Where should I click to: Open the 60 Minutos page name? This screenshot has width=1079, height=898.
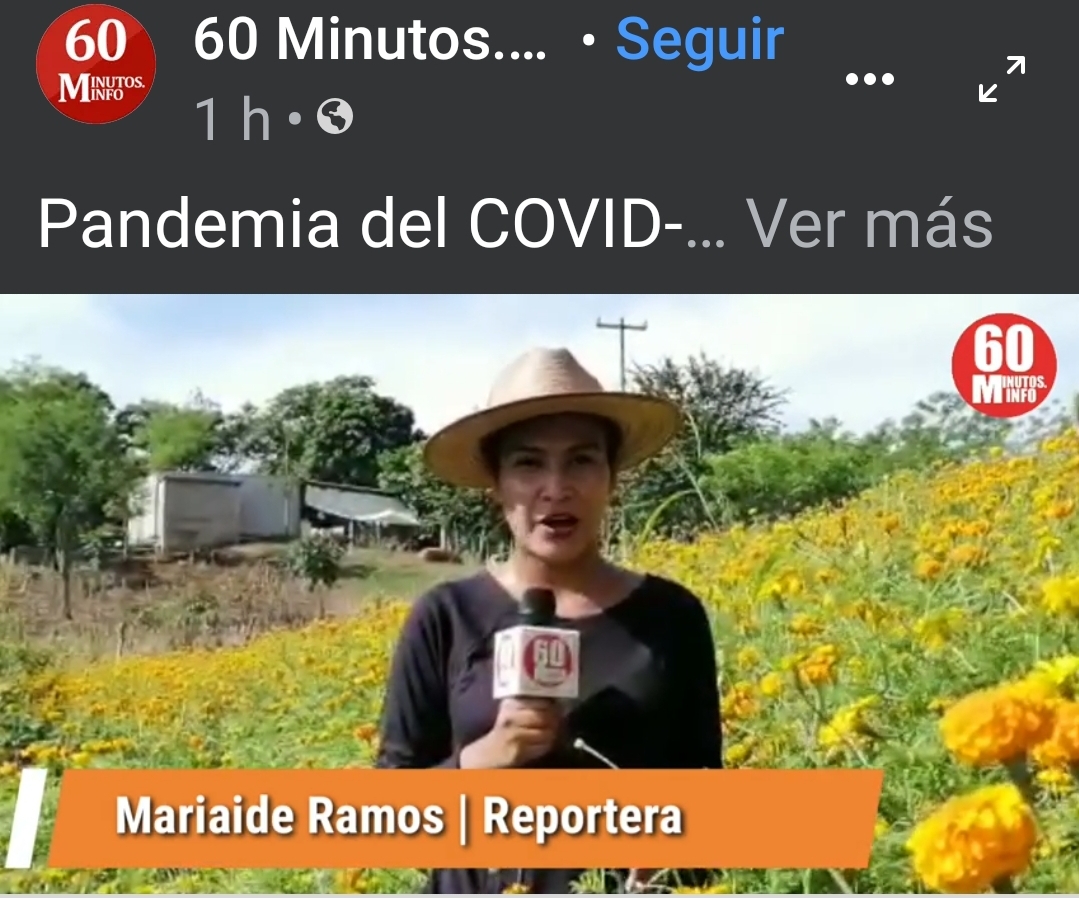pyautogui.click(x=370, y=41)
